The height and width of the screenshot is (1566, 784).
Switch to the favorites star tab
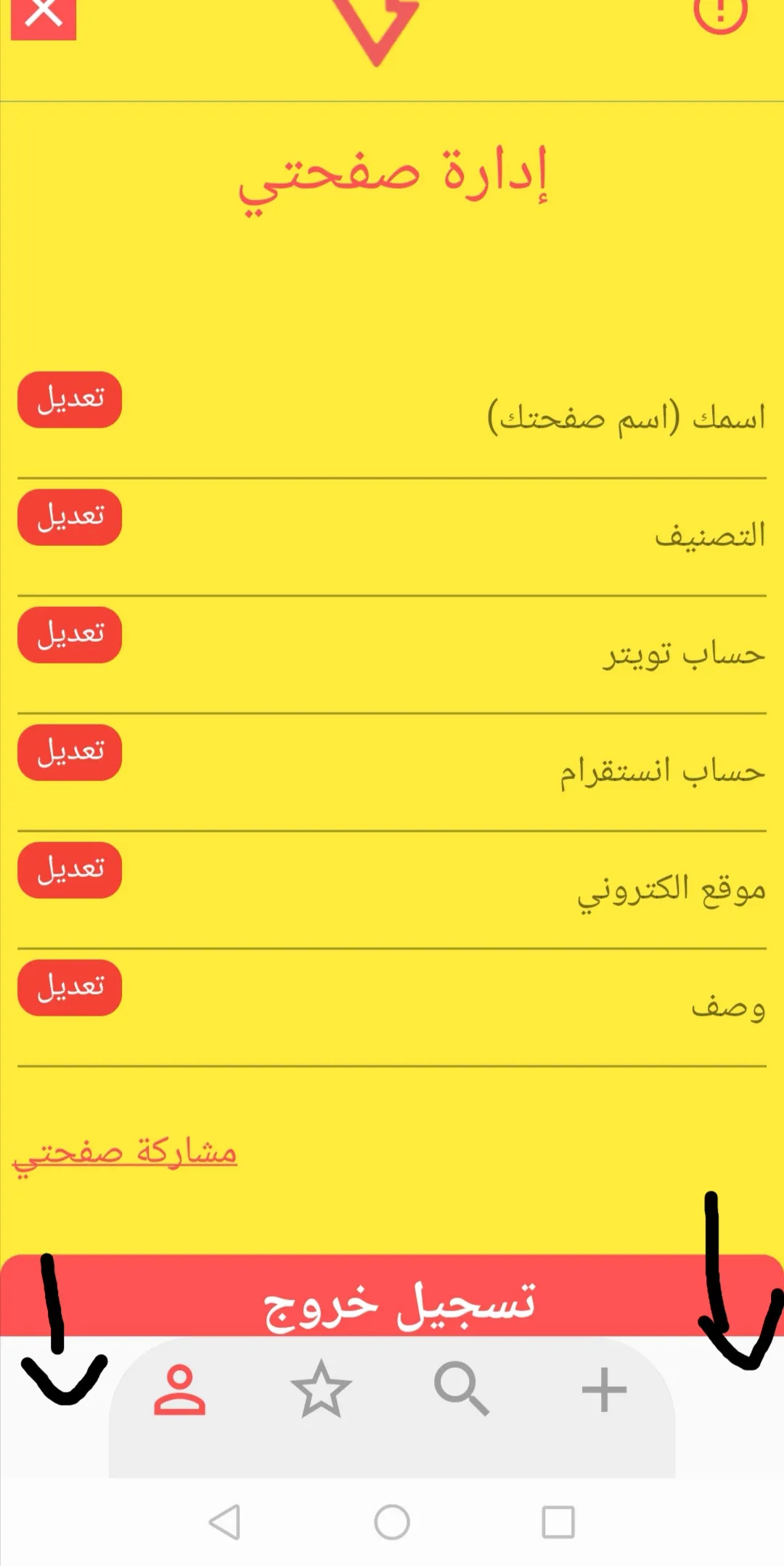pyautogui.click(x=321, y=1390)
